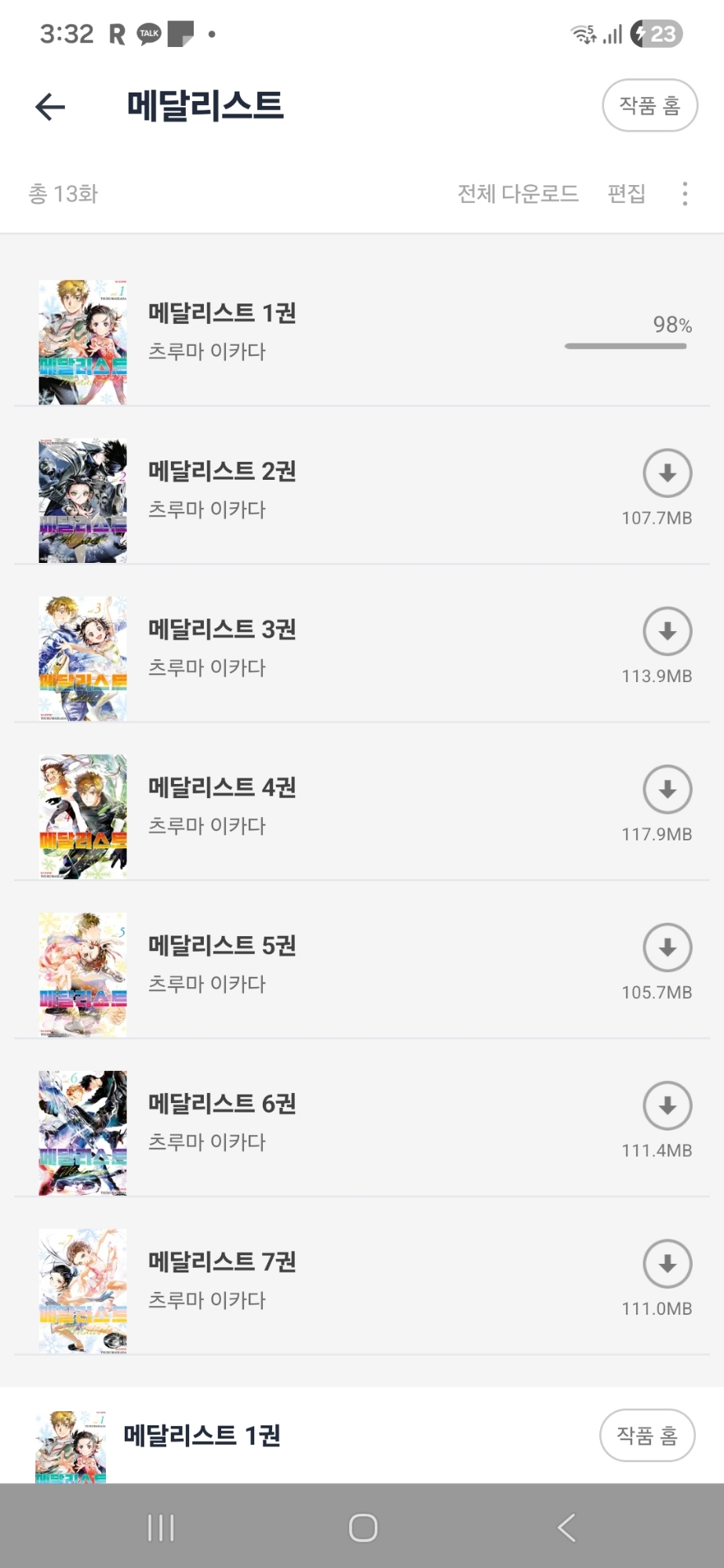The image size is (724, 1568).
Task: Open the 메달리스트 6권 row
Action: (222, 1123)
